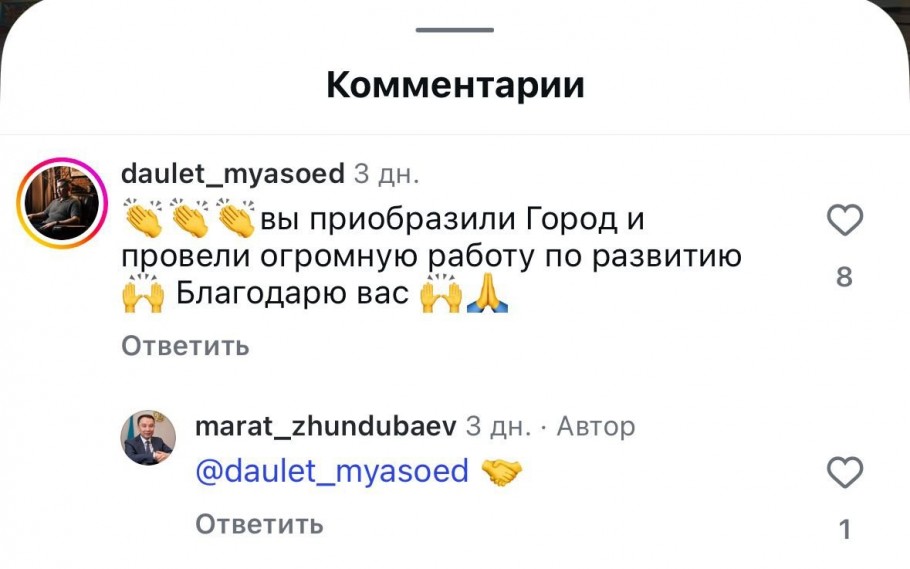Open the marat_zhundubaev username above the reply
This screenshot has height=569, width=910.
click(x=325, y=427)
